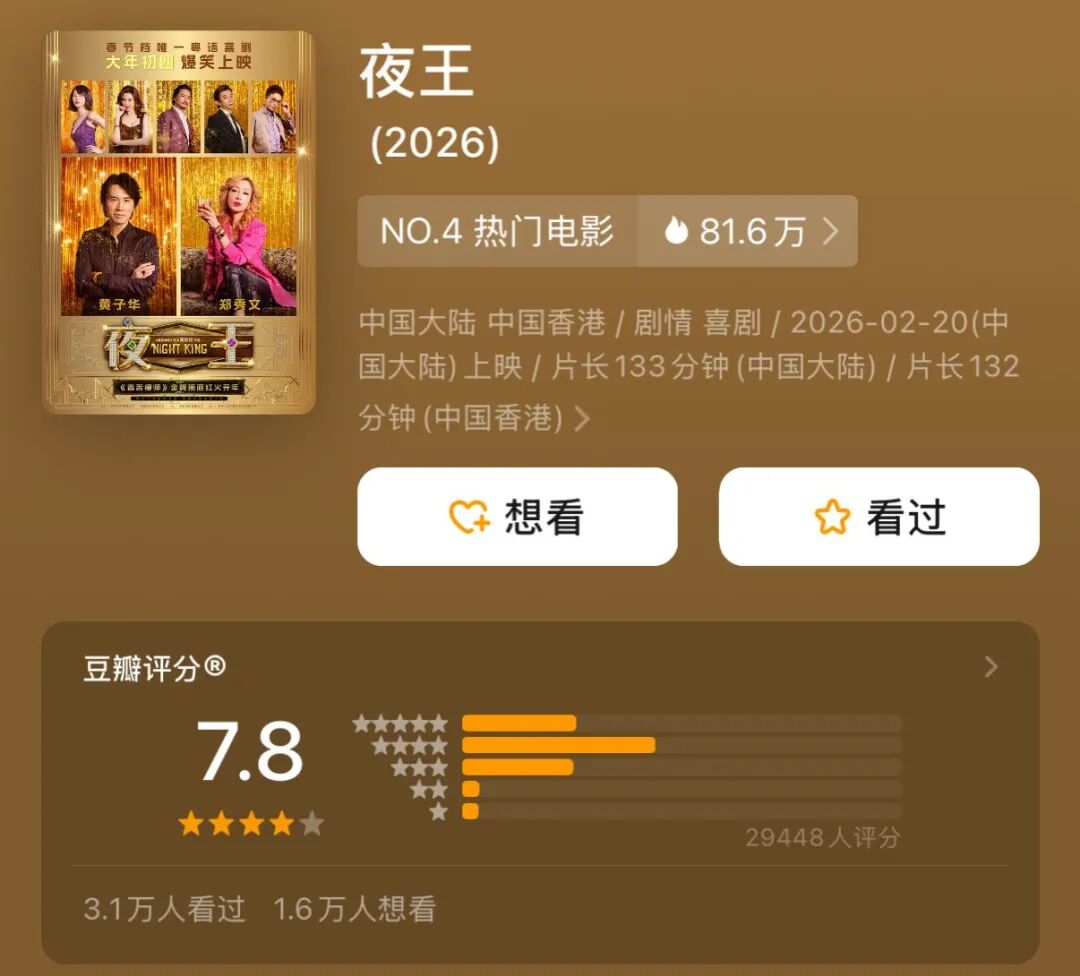
Task: Mark movie as 看过
Action: [x=878, y=517]
